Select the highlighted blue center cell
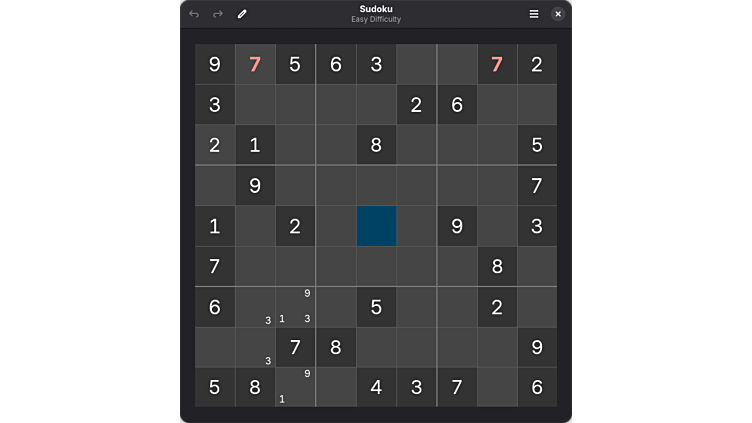This screenshot has width=752, height=423. pyautogui.click(x=376, y=226)
